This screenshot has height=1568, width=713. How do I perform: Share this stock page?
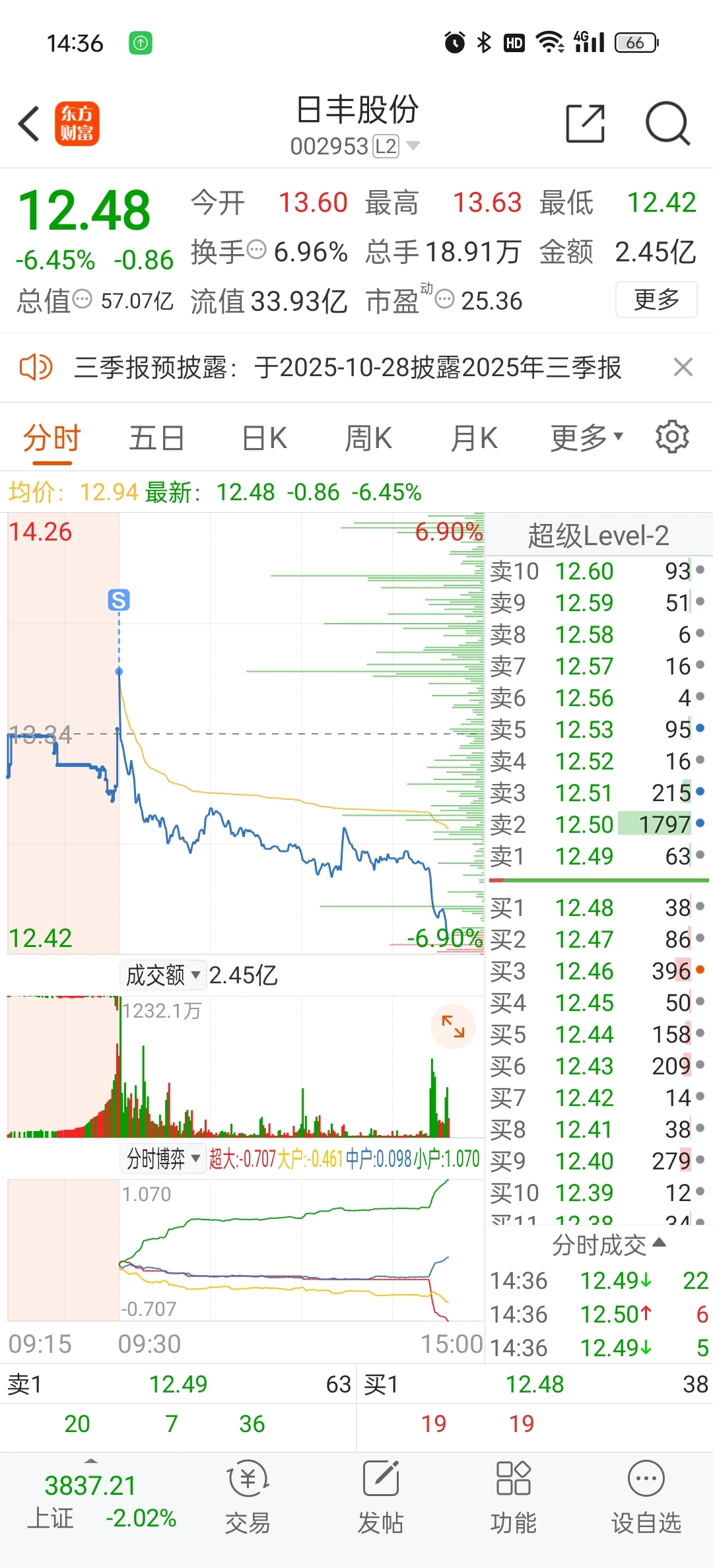pos(585,123)
